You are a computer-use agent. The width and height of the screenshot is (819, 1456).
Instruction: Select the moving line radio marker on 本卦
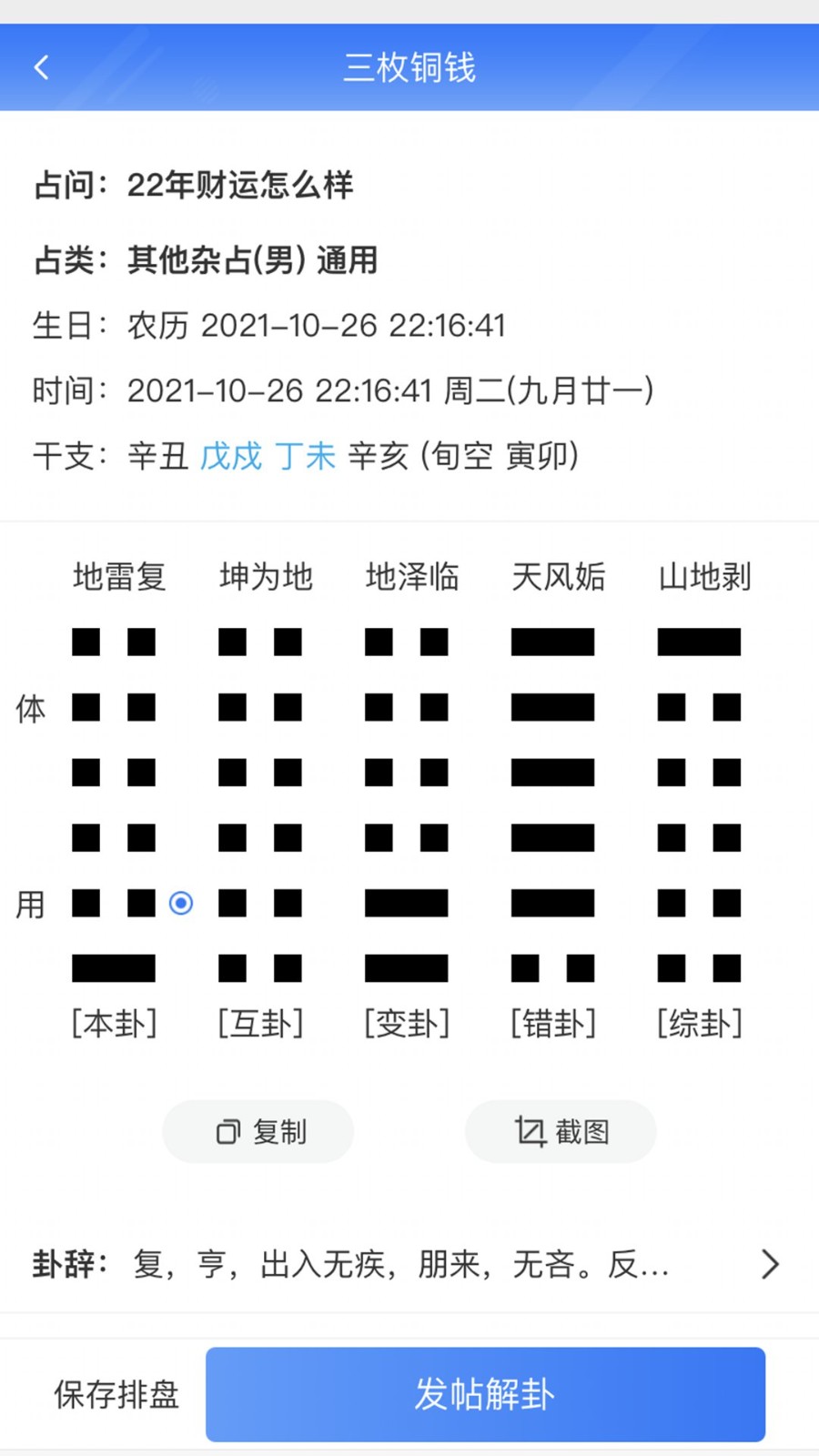(x=181, y=903)
